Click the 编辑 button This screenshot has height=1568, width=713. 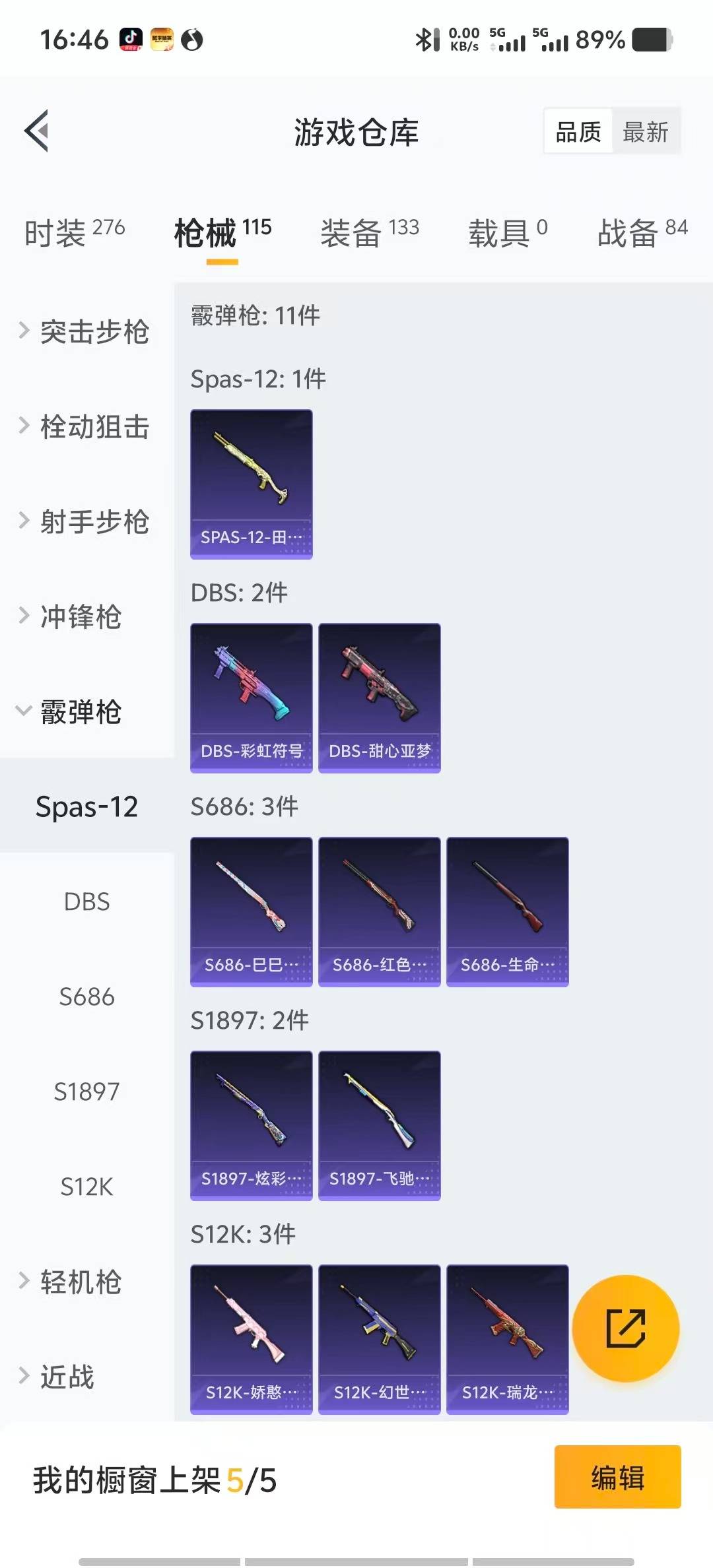click(x=617, y=1478)
